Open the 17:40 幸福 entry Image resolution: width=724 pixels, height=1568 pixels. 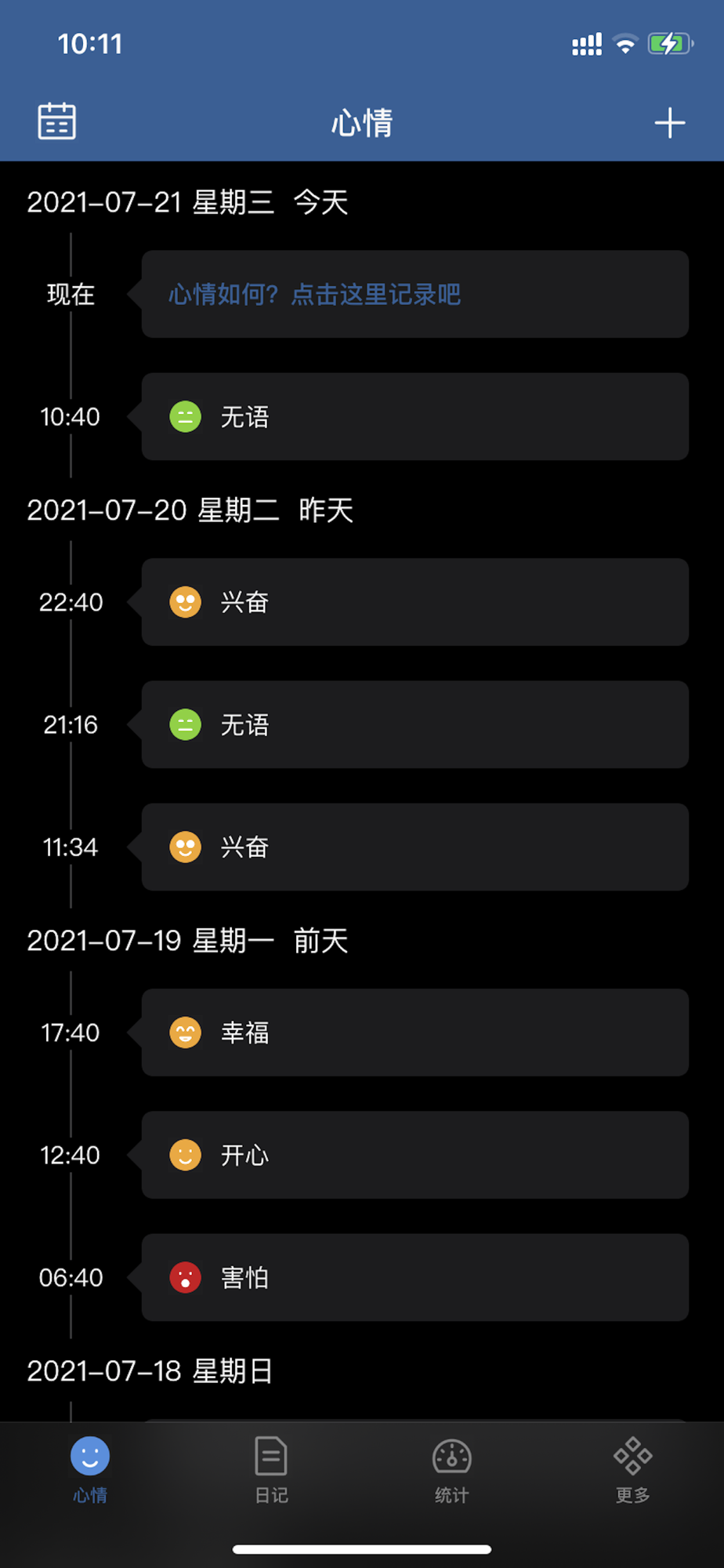click(415, 1033)
